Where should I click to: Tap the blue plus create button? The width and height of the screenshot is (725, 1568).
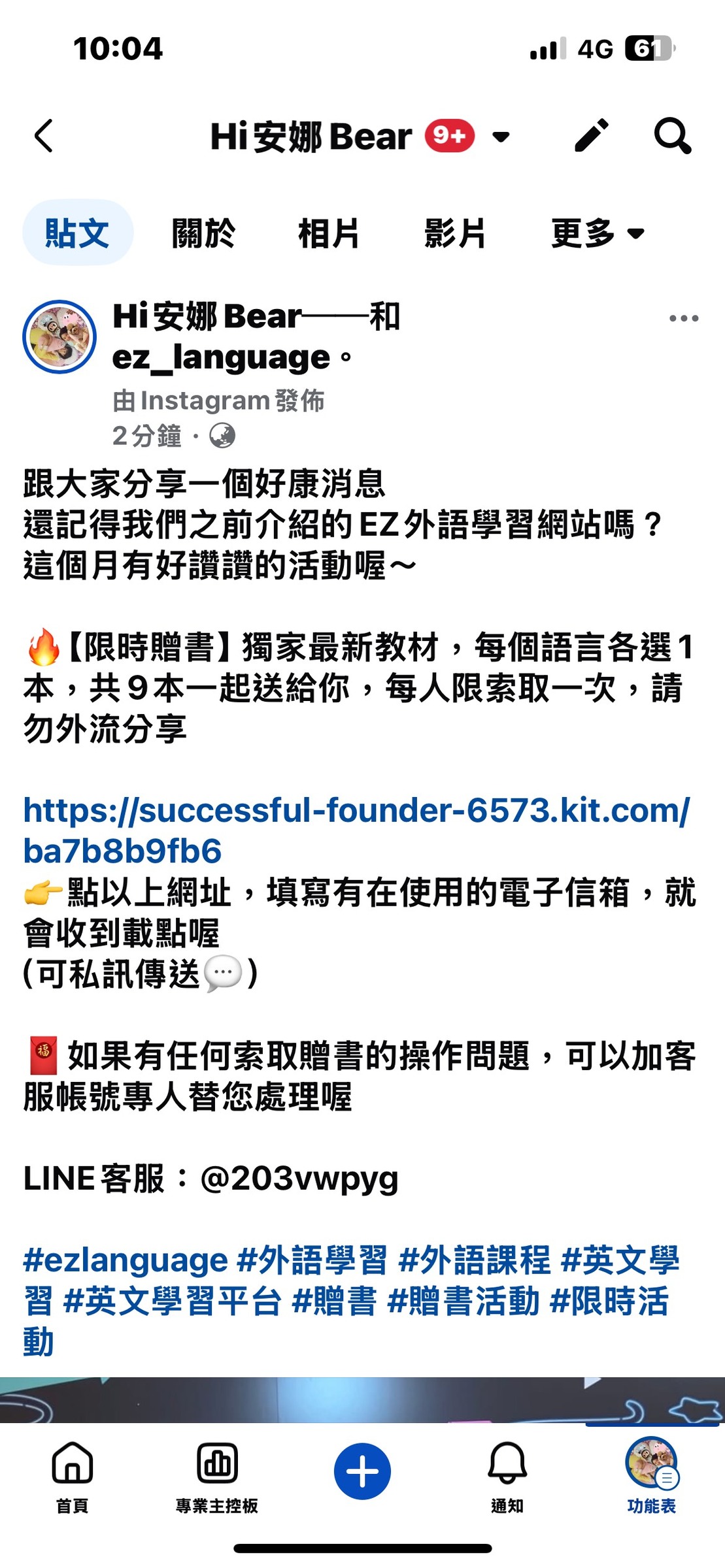[x=362, y=1471]
